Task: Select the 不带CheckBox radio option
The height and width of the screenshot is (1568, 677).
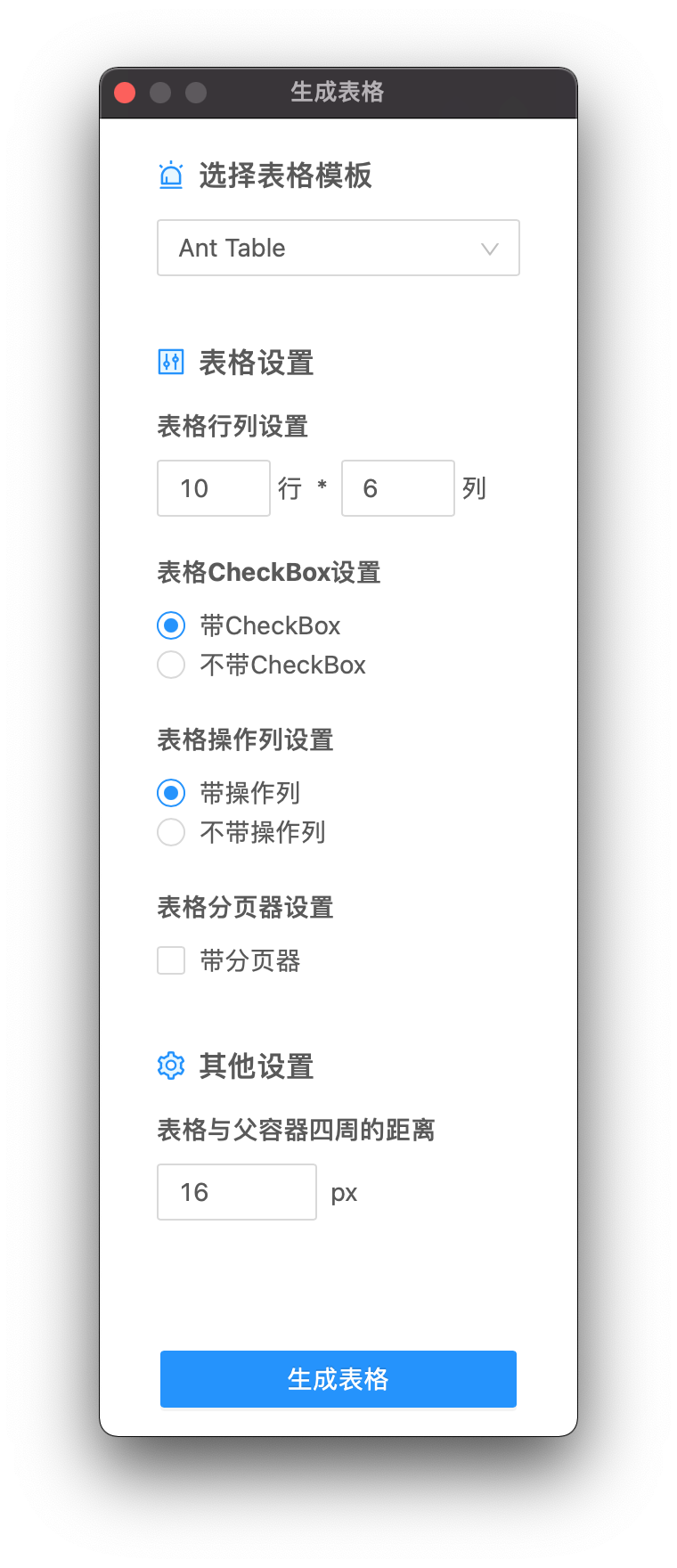Action: coord(171,665)
